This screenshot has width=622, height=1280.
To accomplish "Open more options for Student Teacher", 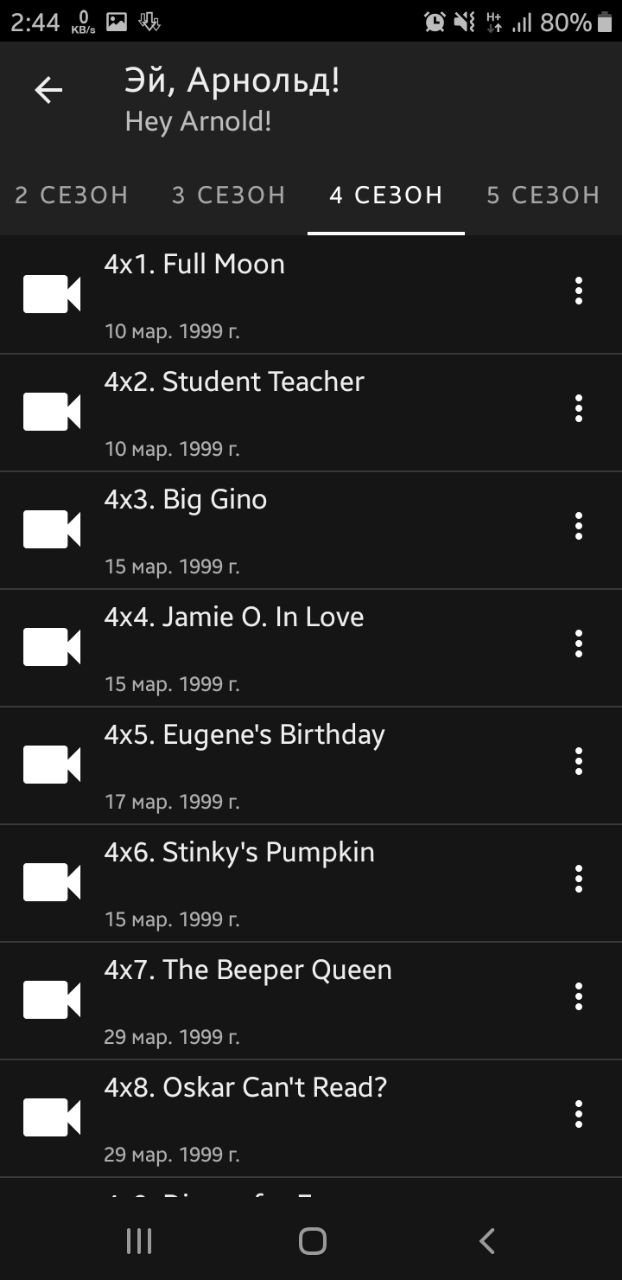I will click(x=578, y=408).
